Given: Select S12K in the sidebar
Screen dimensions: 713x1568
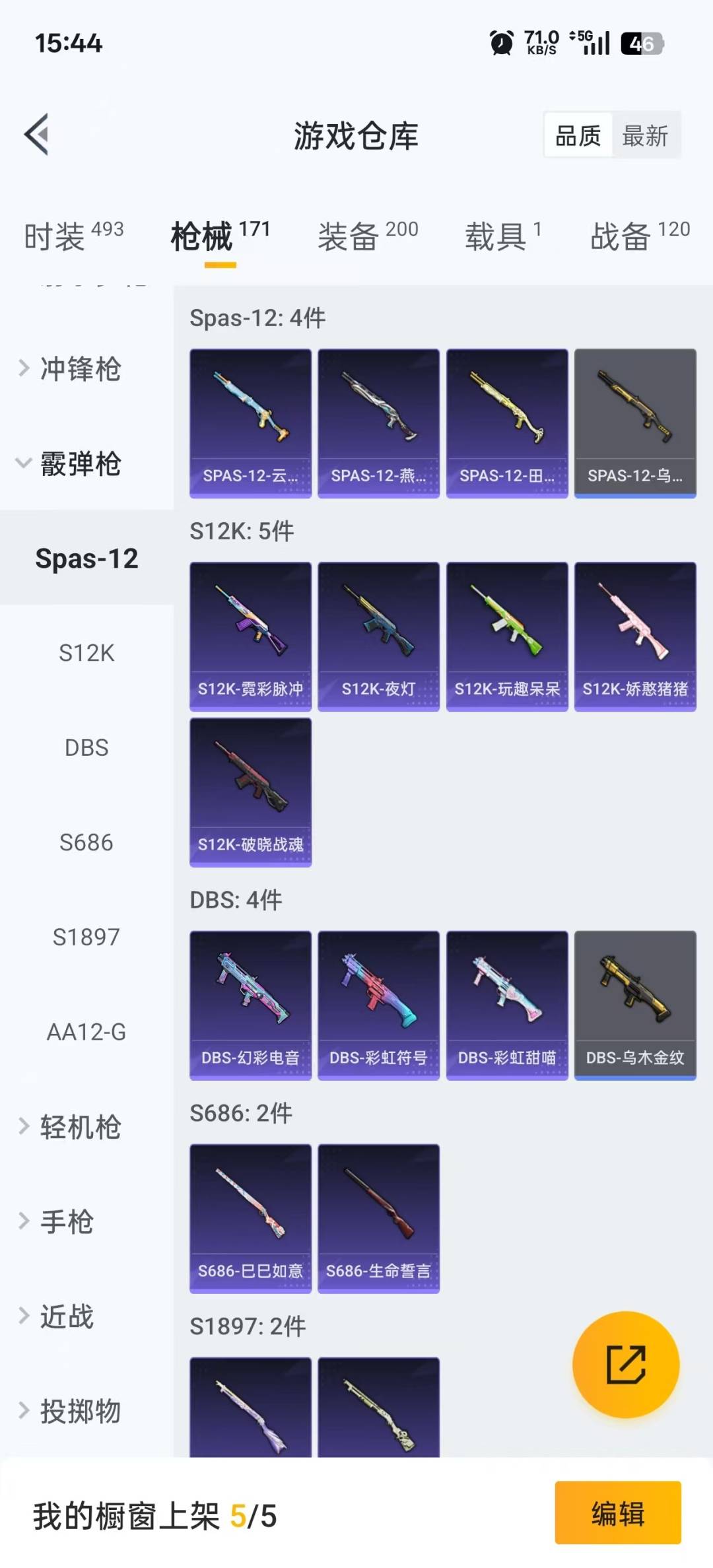Looking at the screenshot, I should click(x=86, y=653).
